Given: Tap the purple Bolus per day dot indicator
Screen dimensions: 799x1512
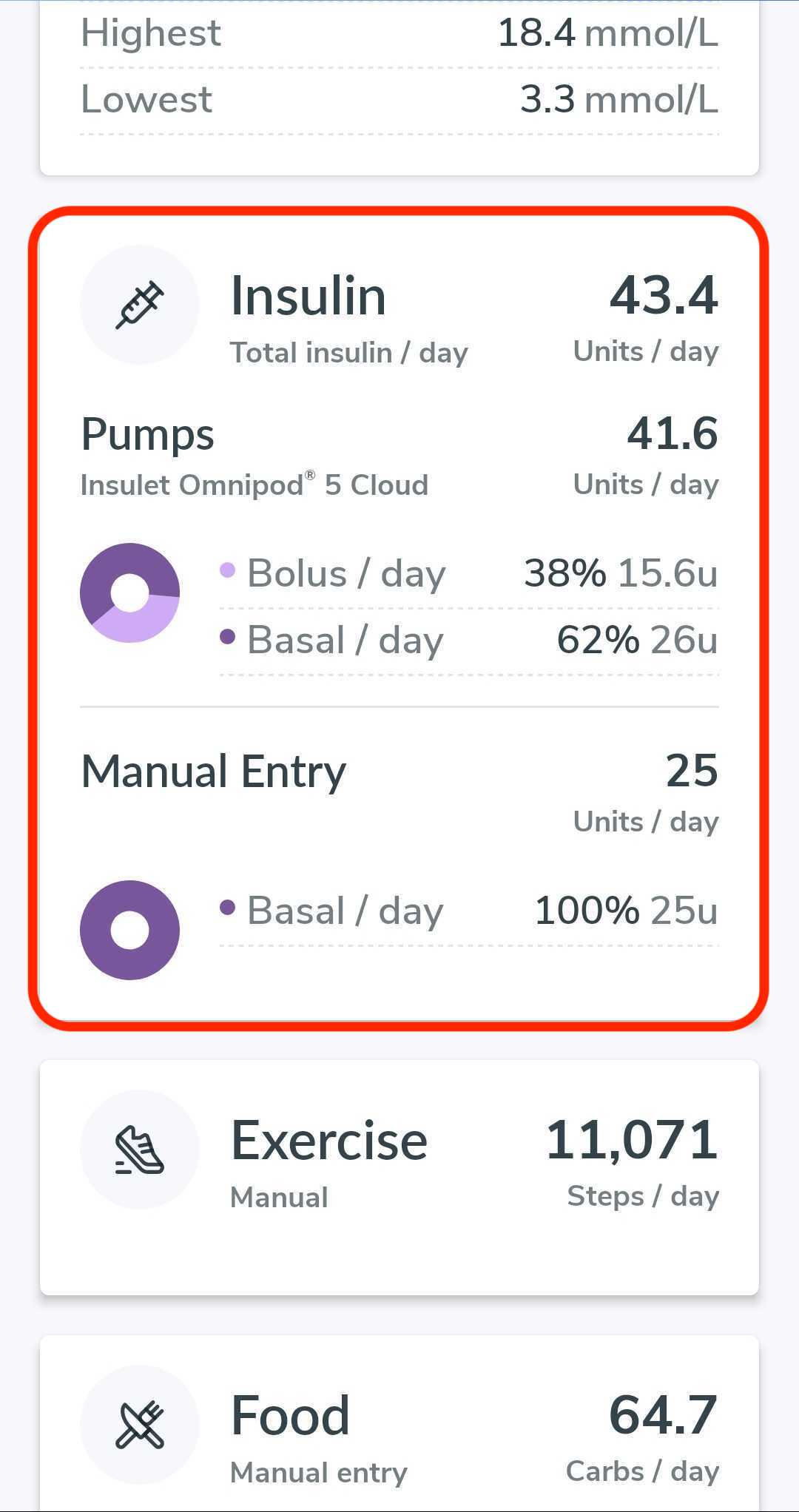Looking at the screenshot, I should pyautogui.click(x=226, y=573).
